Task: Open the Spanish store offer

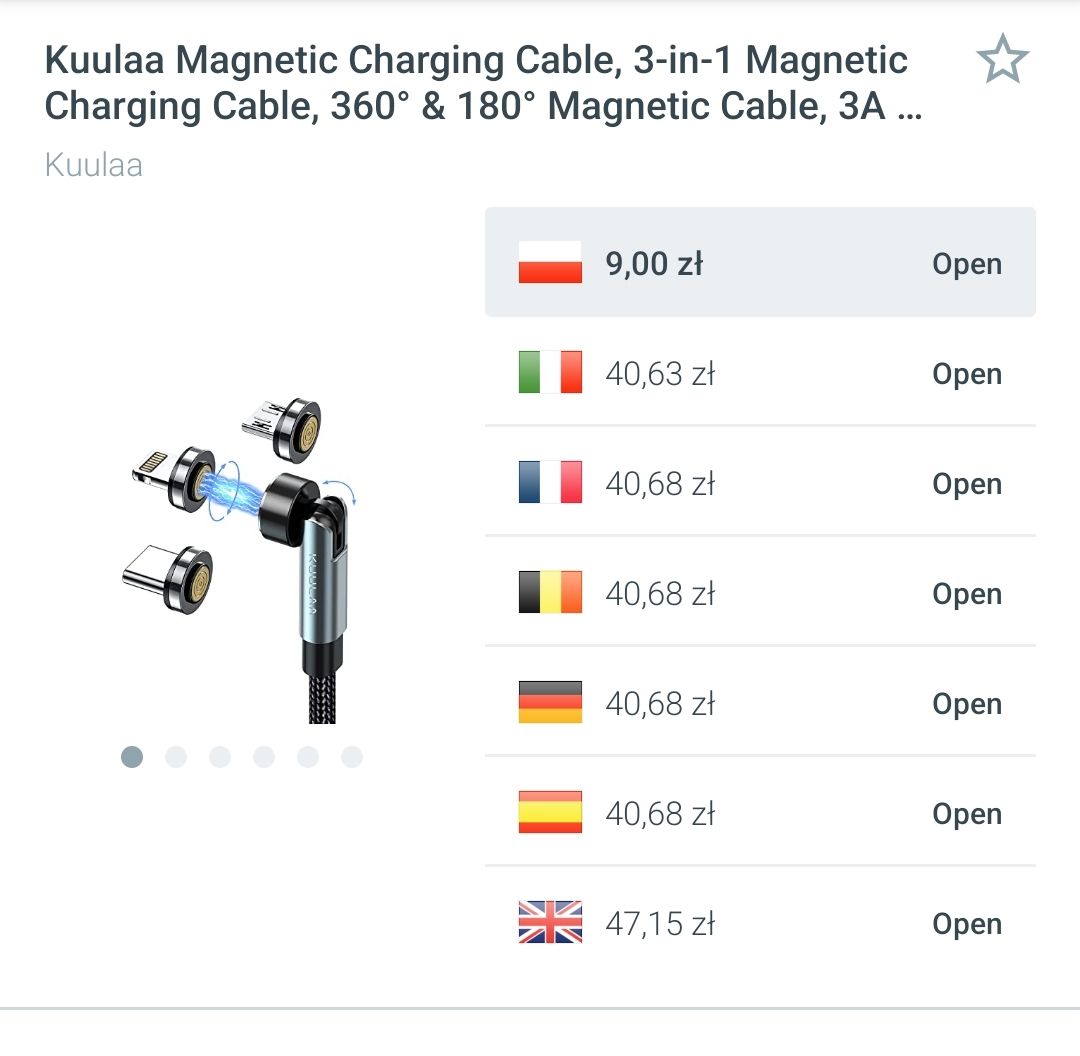Action: point(966,814)
